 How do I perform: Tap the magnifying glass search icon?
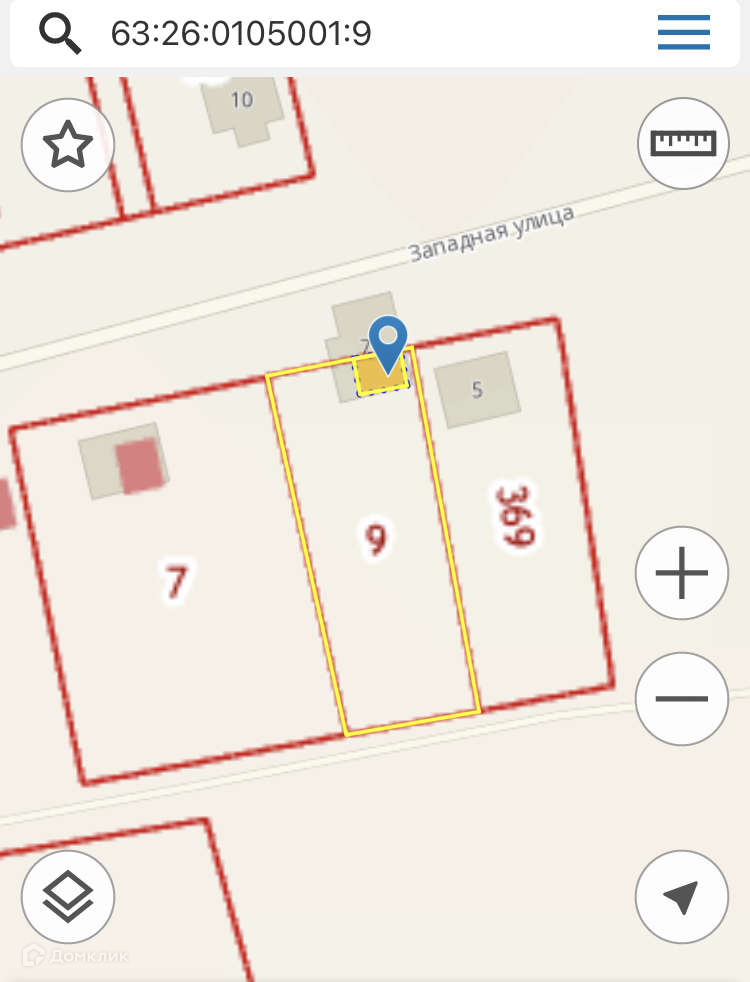(x=60, y=35)
